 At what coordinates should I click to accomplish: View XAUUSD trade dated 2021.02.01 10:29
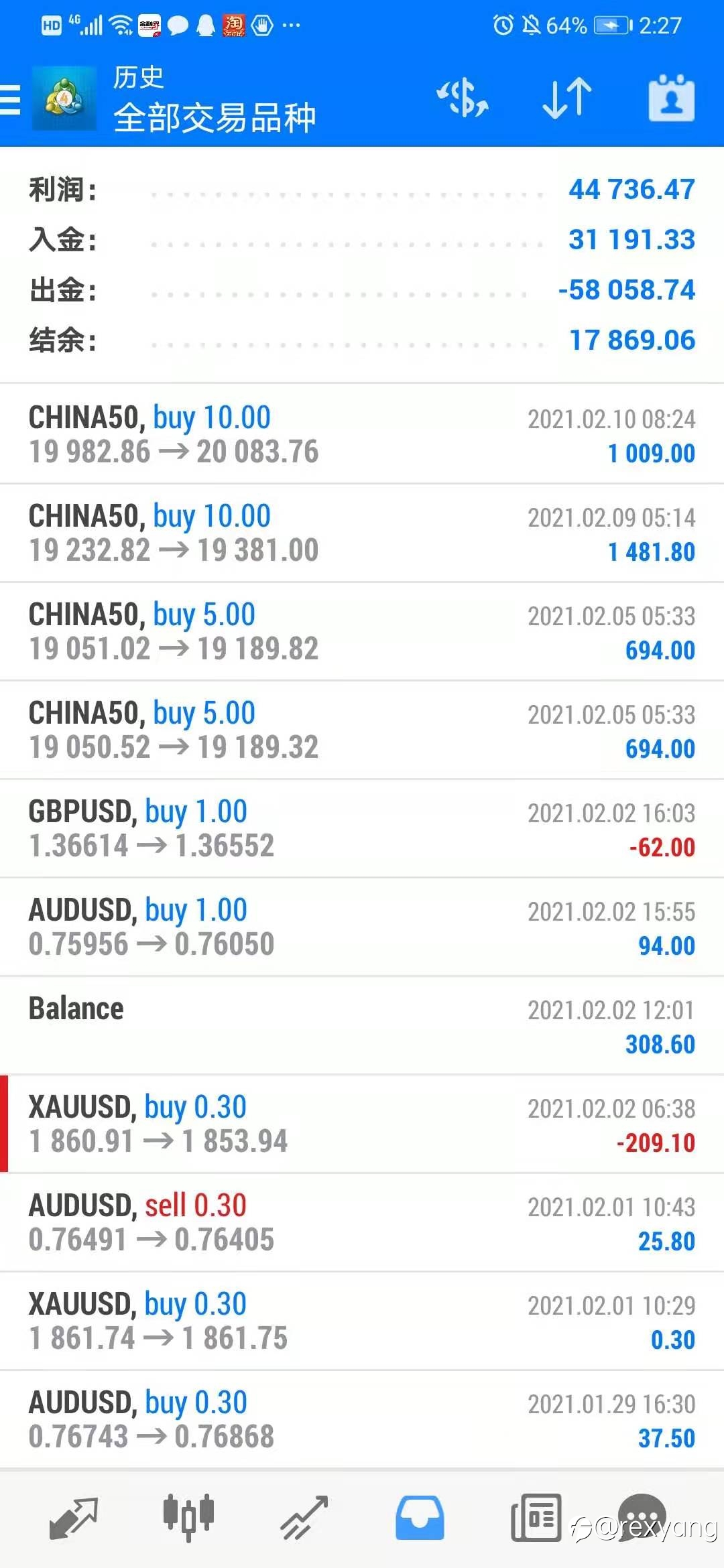coord(362,1321)
